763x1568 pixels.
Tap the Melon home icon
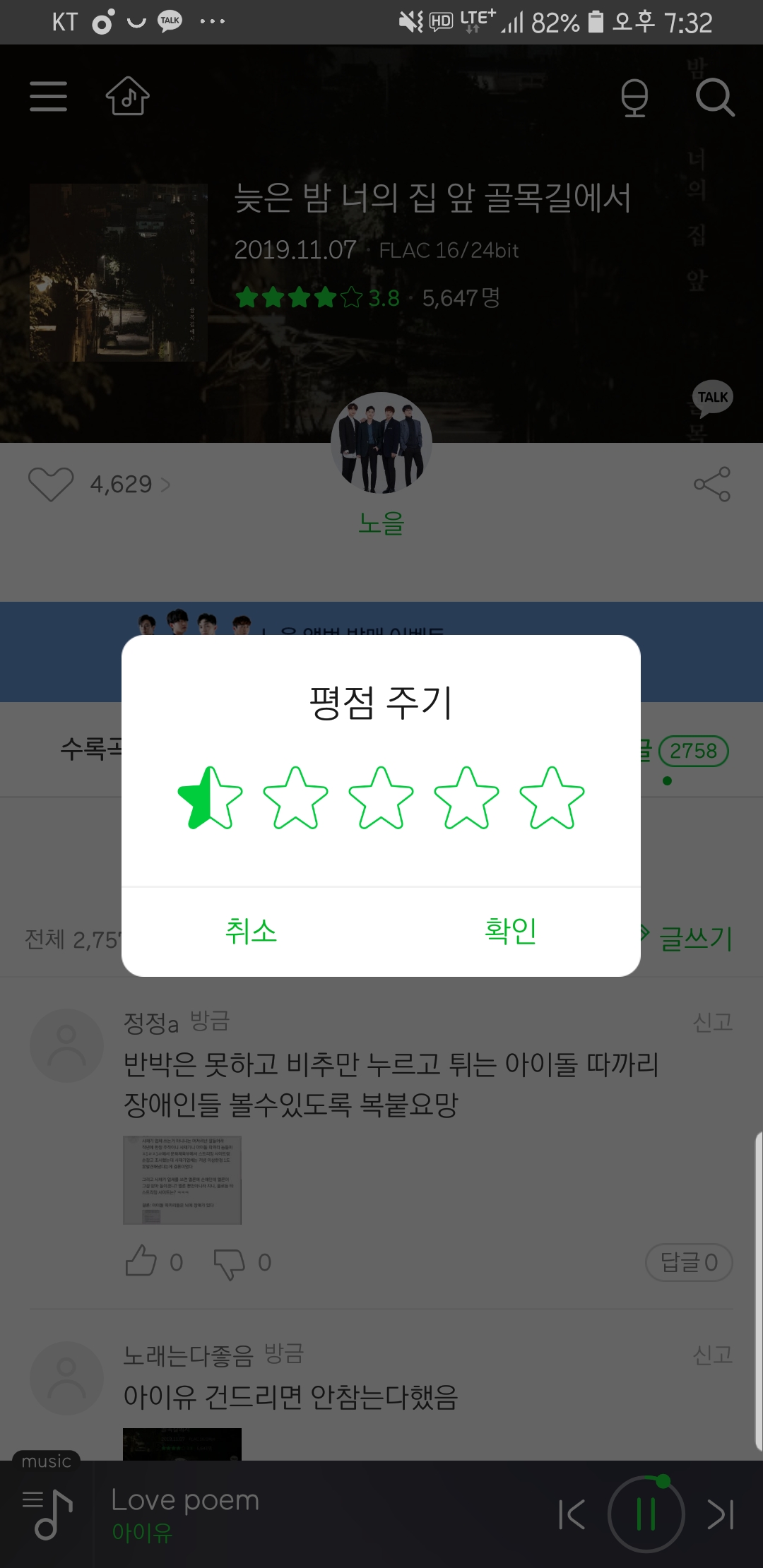(x=127, y=97)
